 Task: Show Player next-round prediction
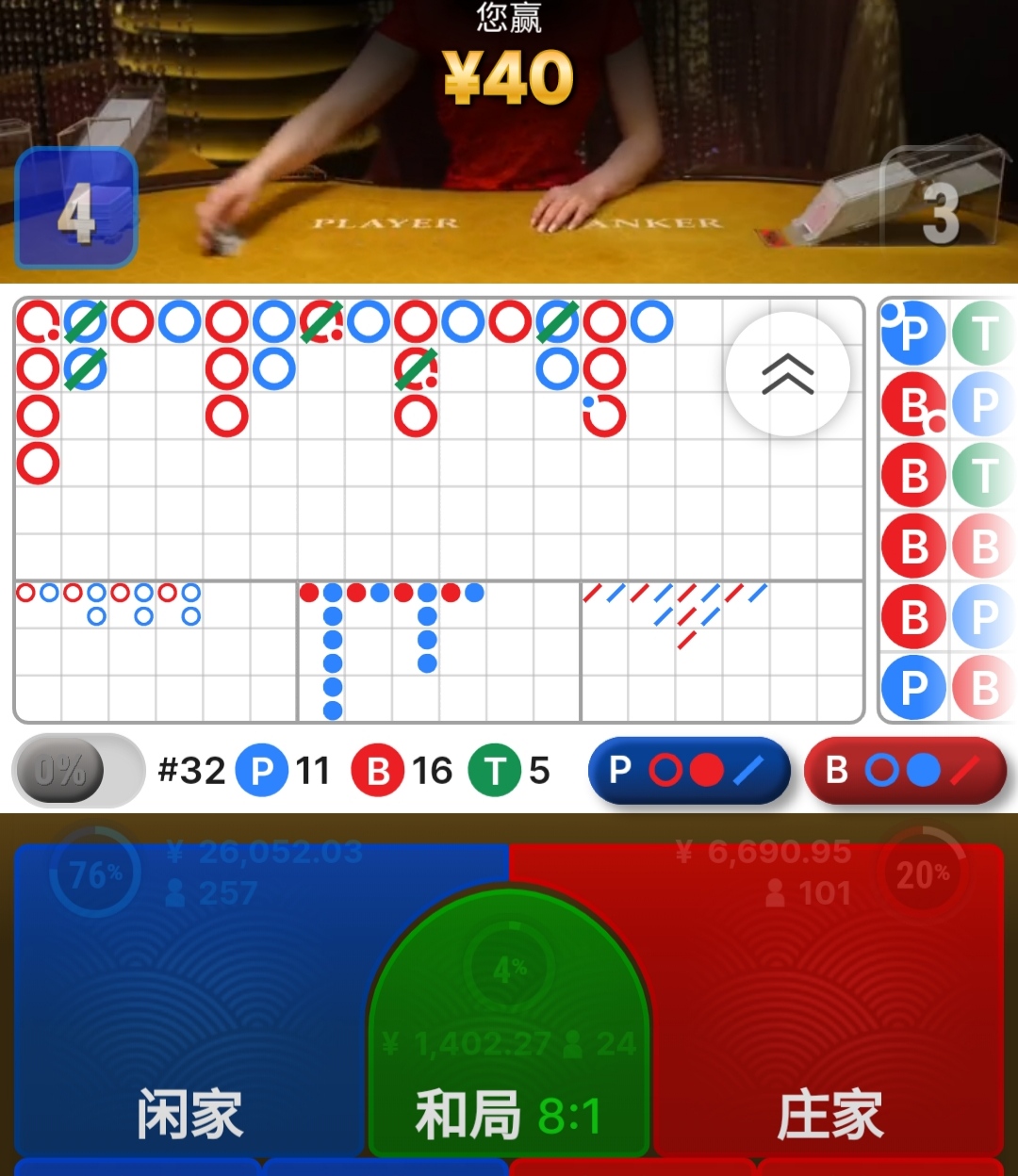click(688, 771)
